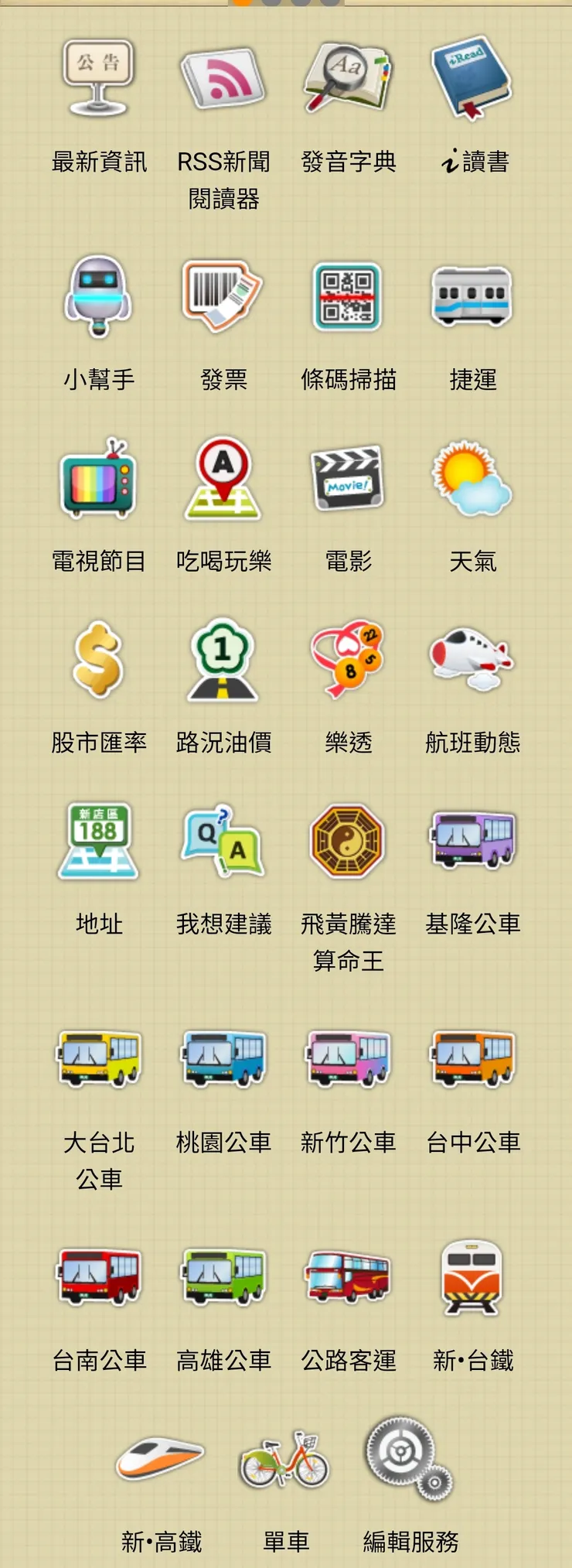
Task: Open the 樂透 lottery app
Action: pyautogui.click(x=346, y=661)
